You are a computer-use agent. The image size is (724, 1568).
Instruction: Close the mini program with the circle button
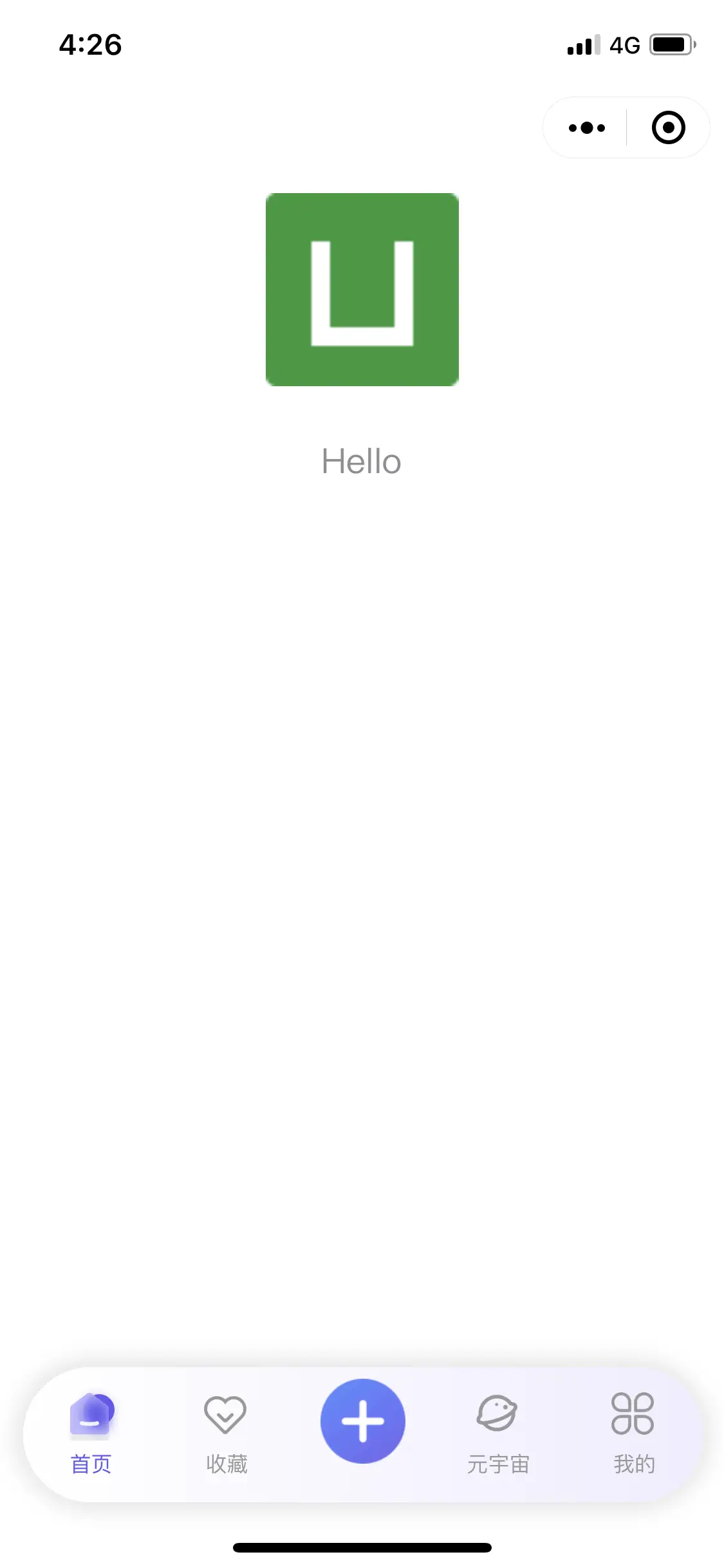[x=668, y=127]
